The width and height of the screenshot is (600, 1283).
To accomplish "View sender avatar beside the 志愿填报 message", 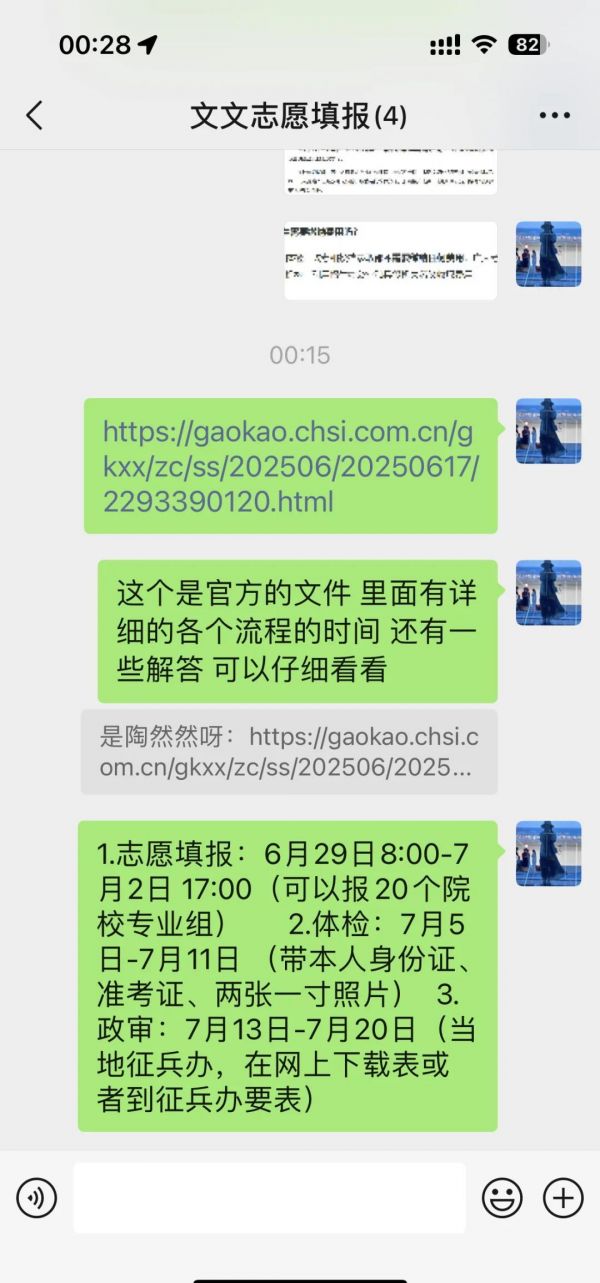I will coord(548,854).
